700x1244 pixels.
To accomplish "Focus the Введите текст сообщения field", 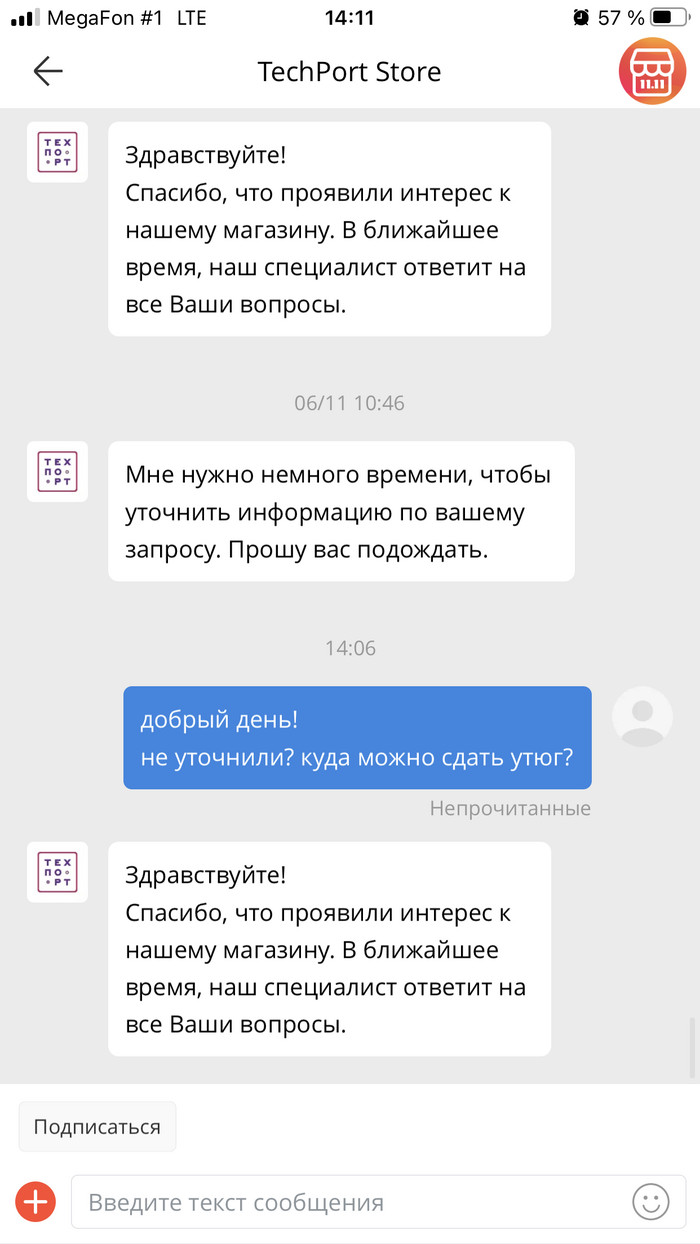I will click(350, 1202).
